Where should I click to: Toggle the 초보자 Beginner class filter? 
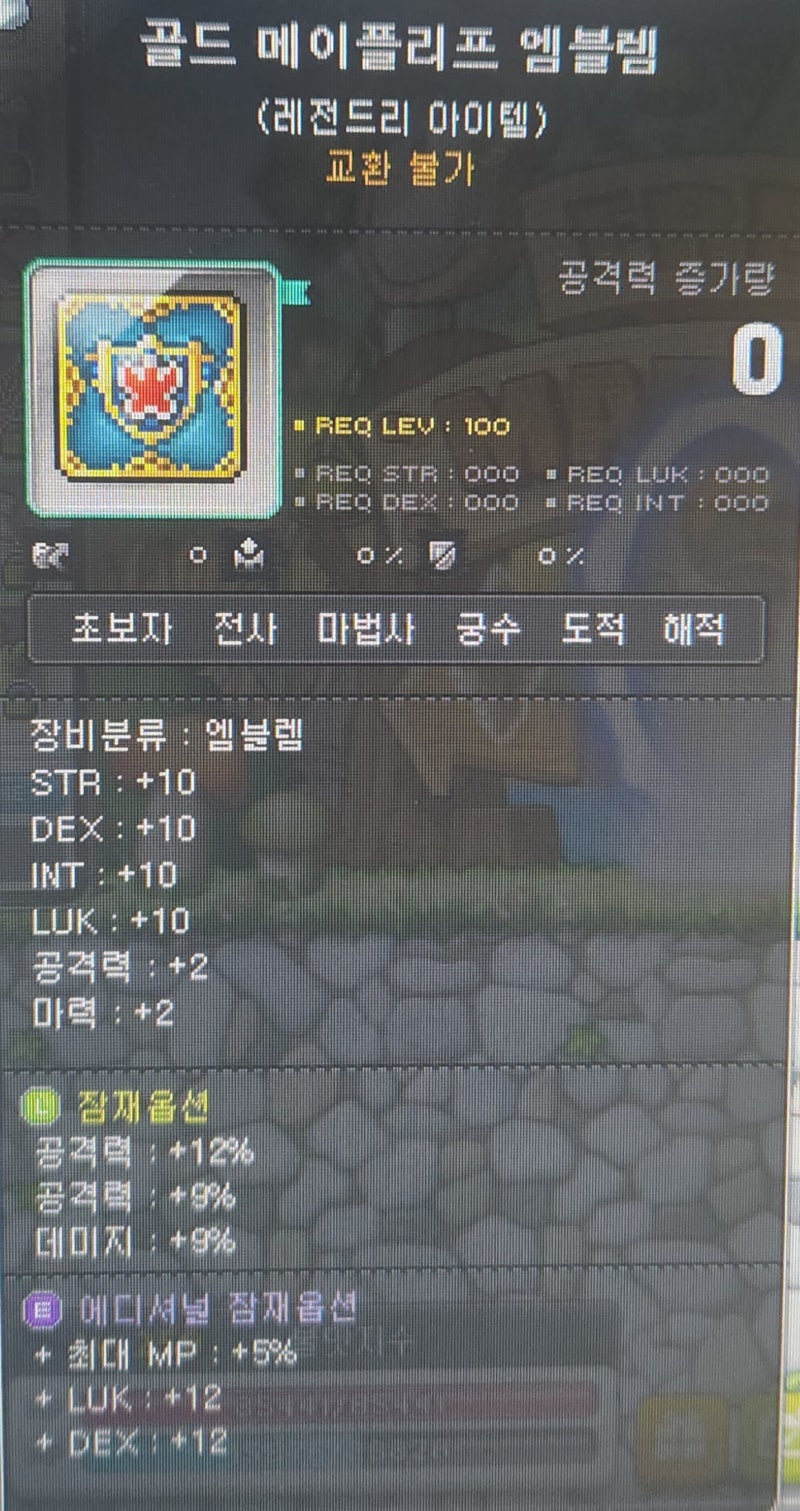120,628
